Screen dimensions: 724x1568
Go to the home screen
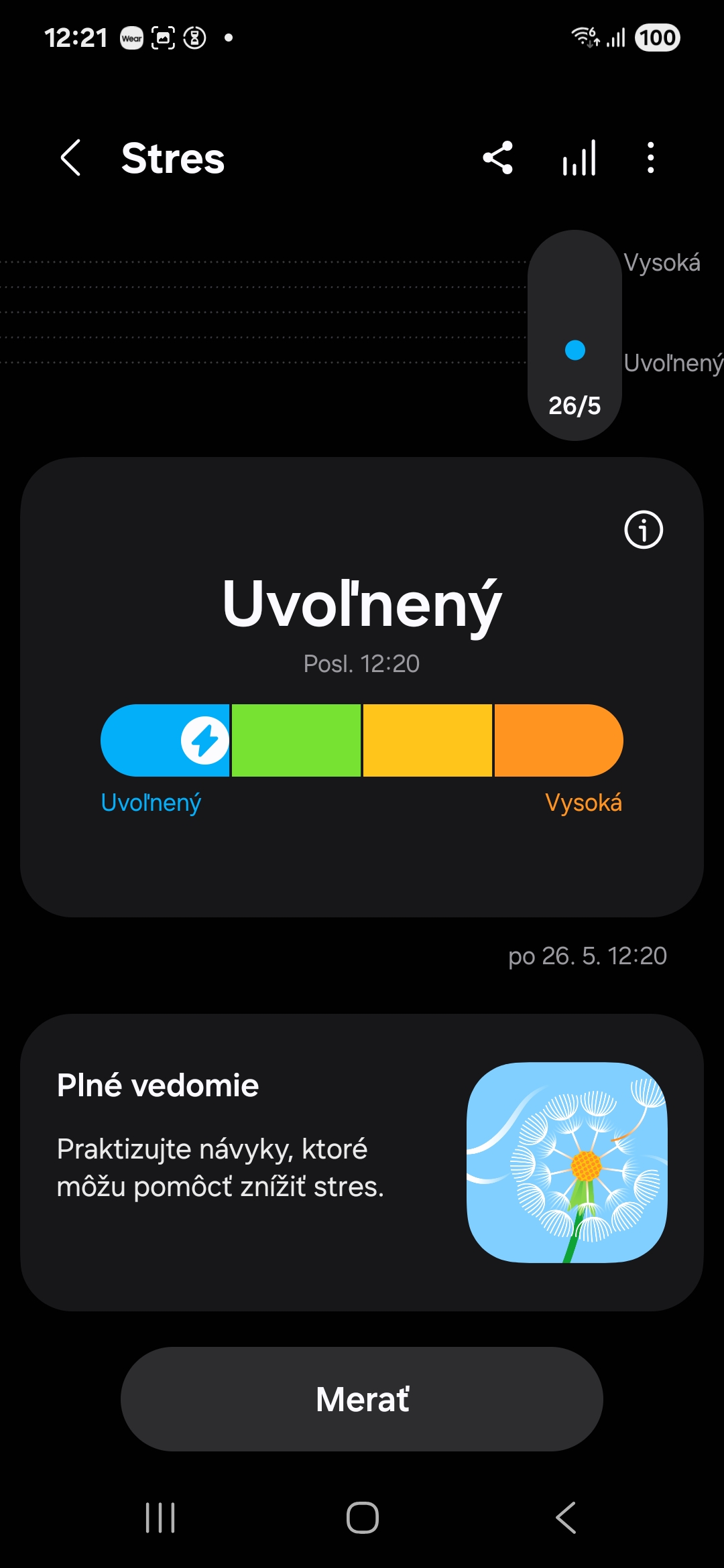362,1518
